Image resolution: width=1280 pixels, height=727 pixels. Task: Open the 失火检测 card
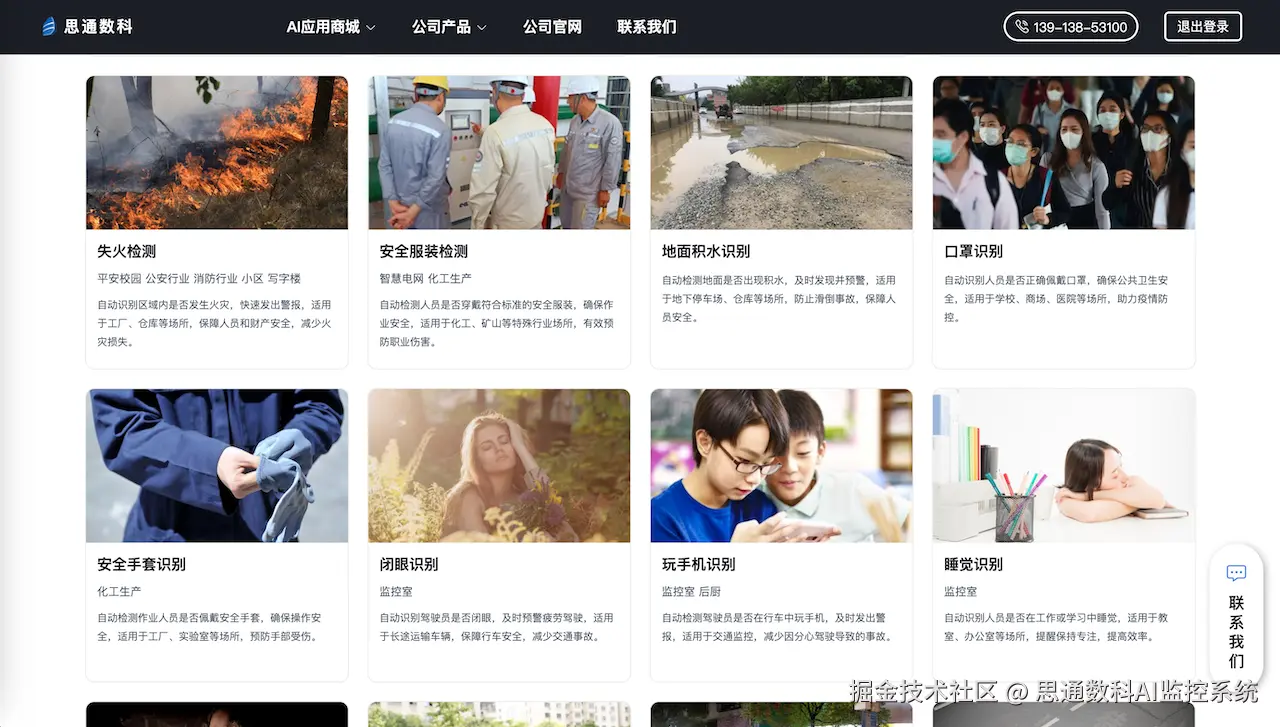pos(217,222)
